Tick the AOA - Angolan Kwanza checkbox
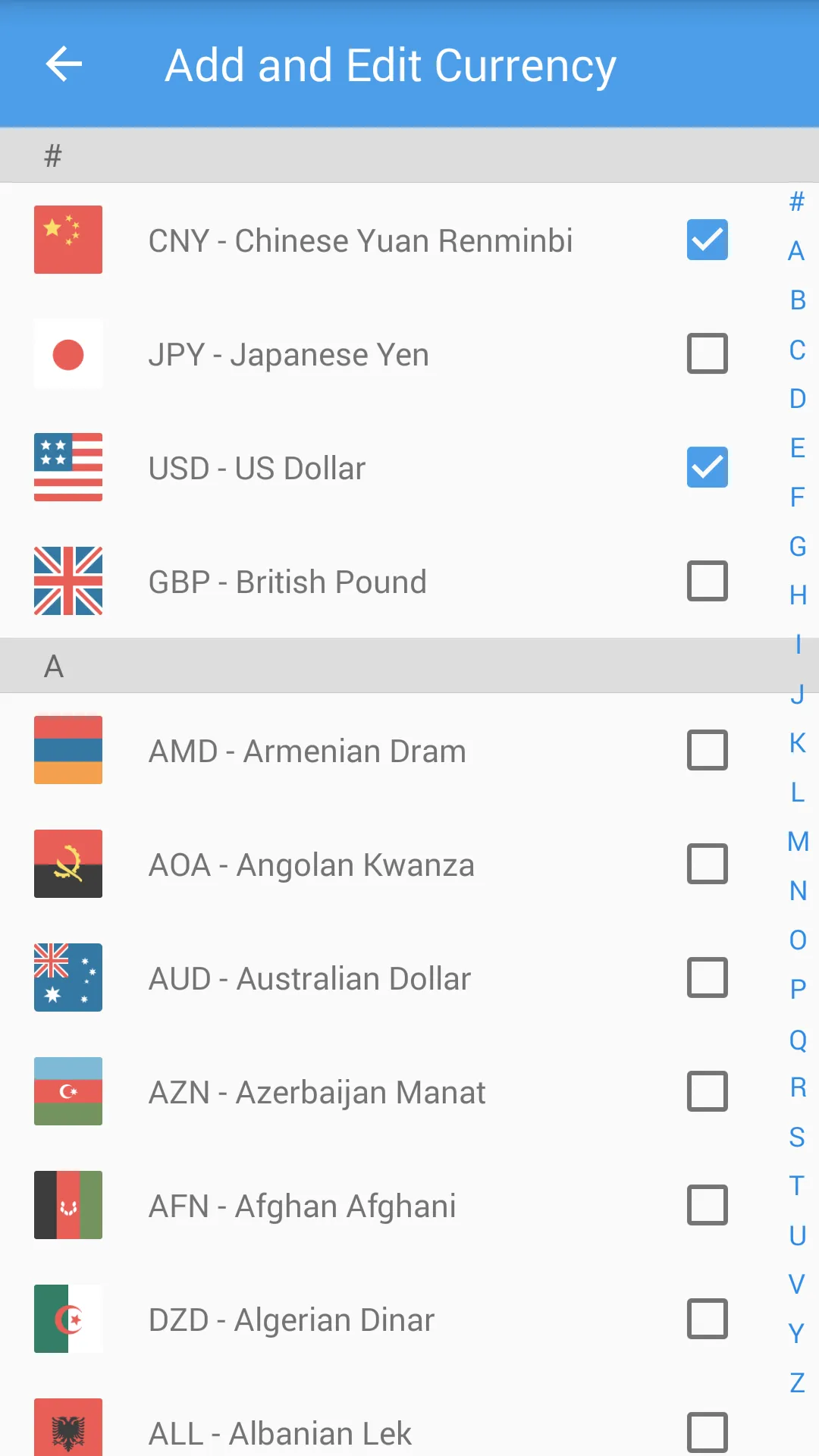The height and width of the screenshot is (1456, 819). pyautogui.click(x=707, y=864)
